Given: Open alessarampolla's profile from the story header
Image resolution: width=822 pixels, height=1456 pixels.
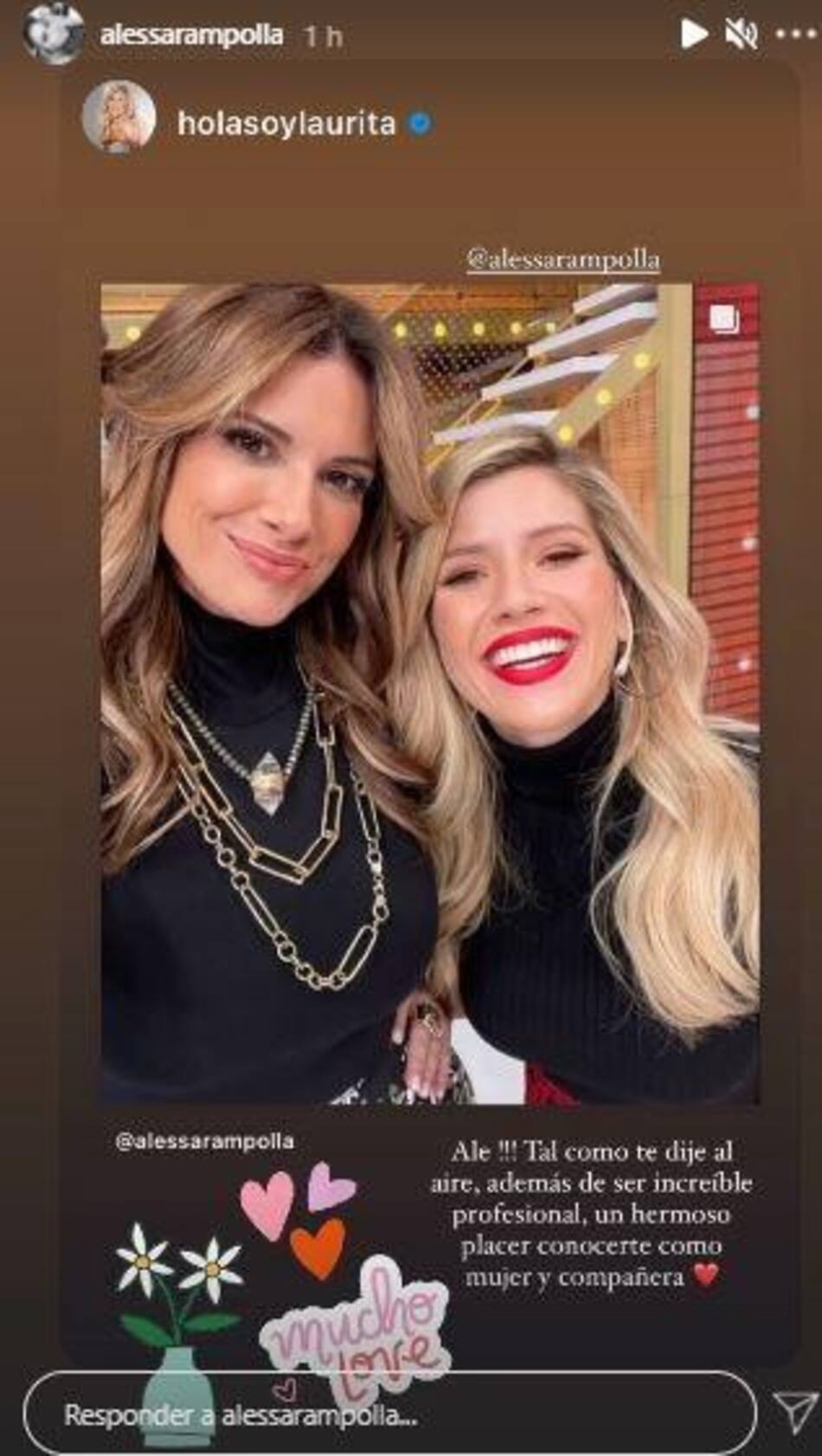Looking at the screenshot, I should tap(191, 35).
